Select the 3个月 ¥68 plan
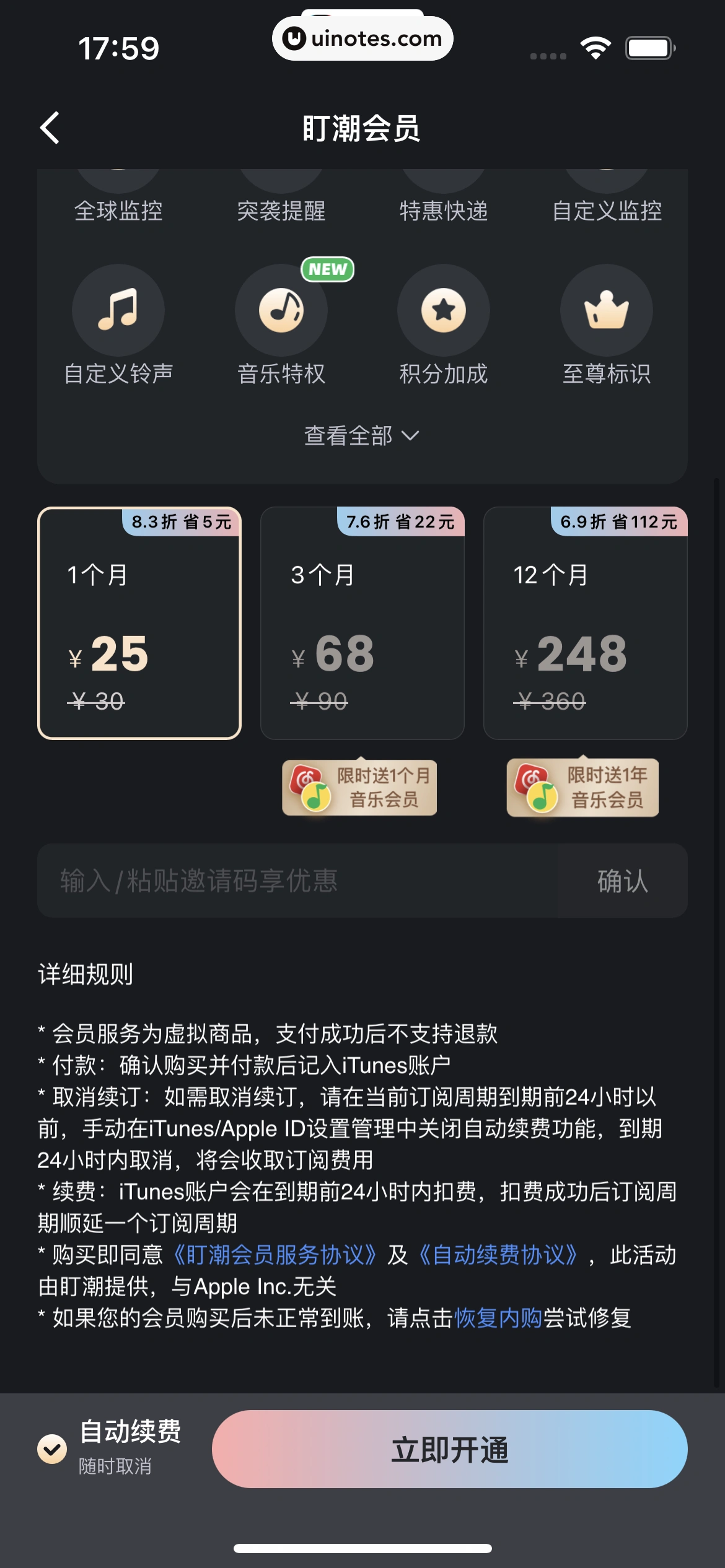The height and width of the screenshot is (1568, 725). [362, 623]
